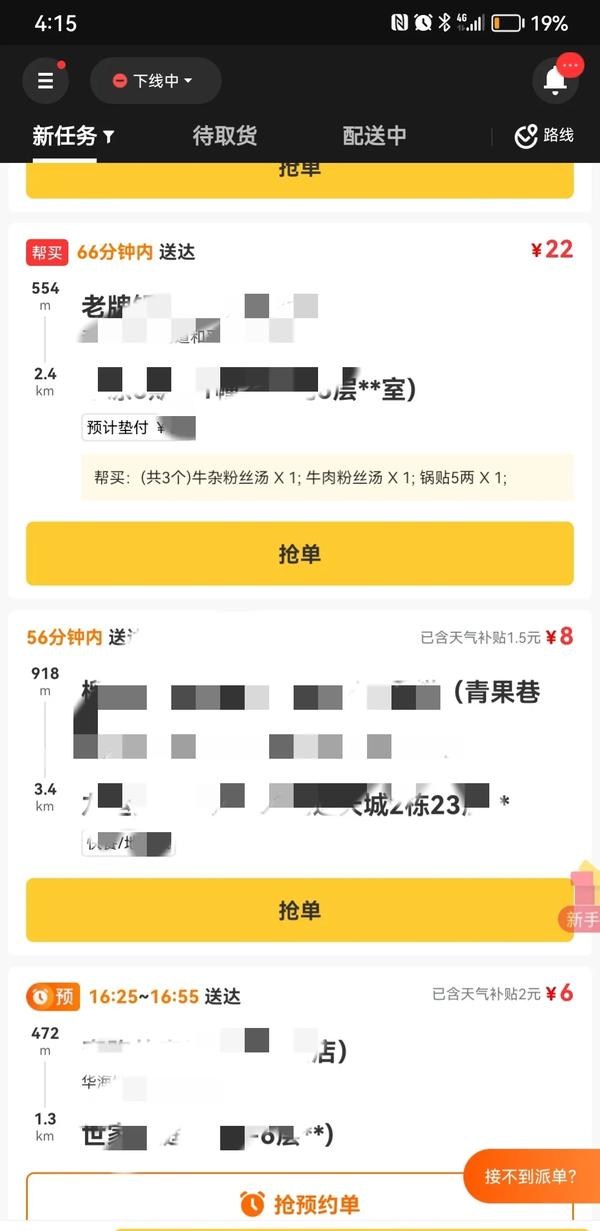
Task: Open the 新手 floating badge
Action: (x=581, y=900)
